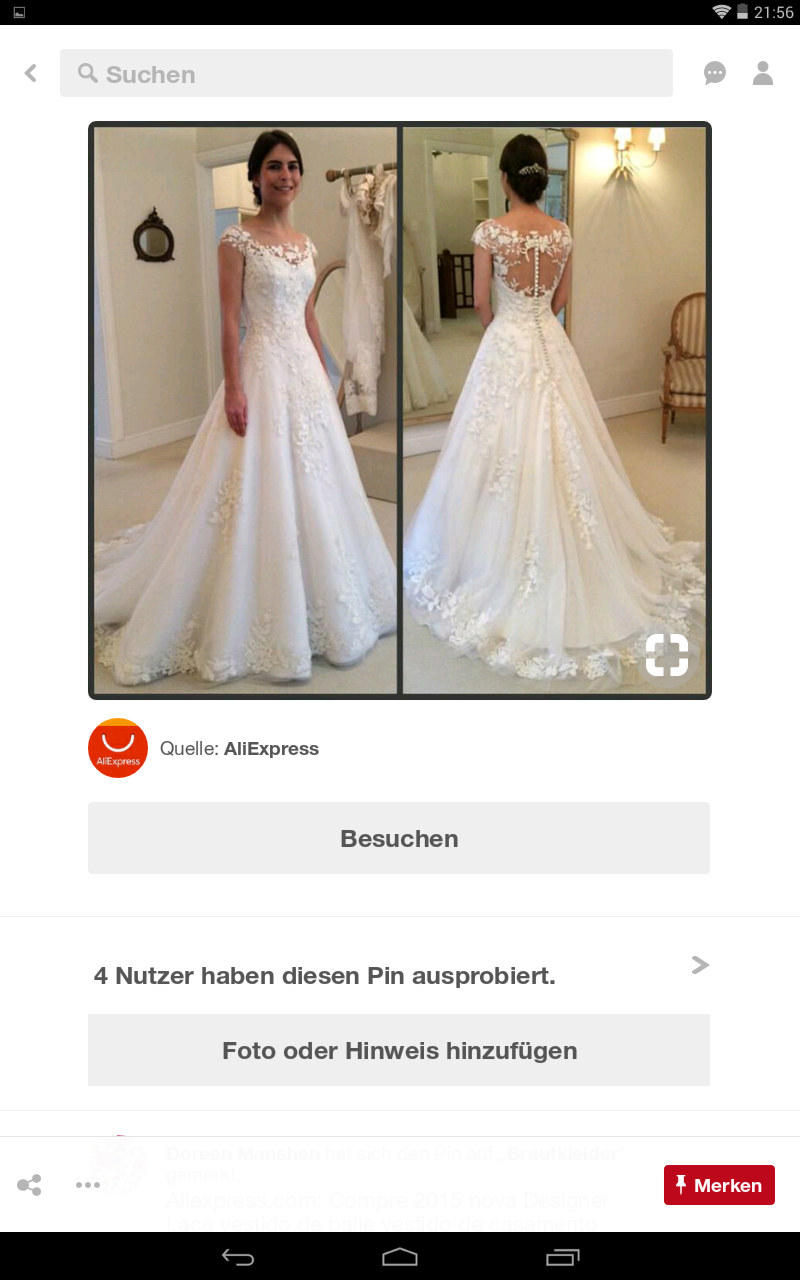
Task: Save the pin with Merken
Action: pos(719,1185)
